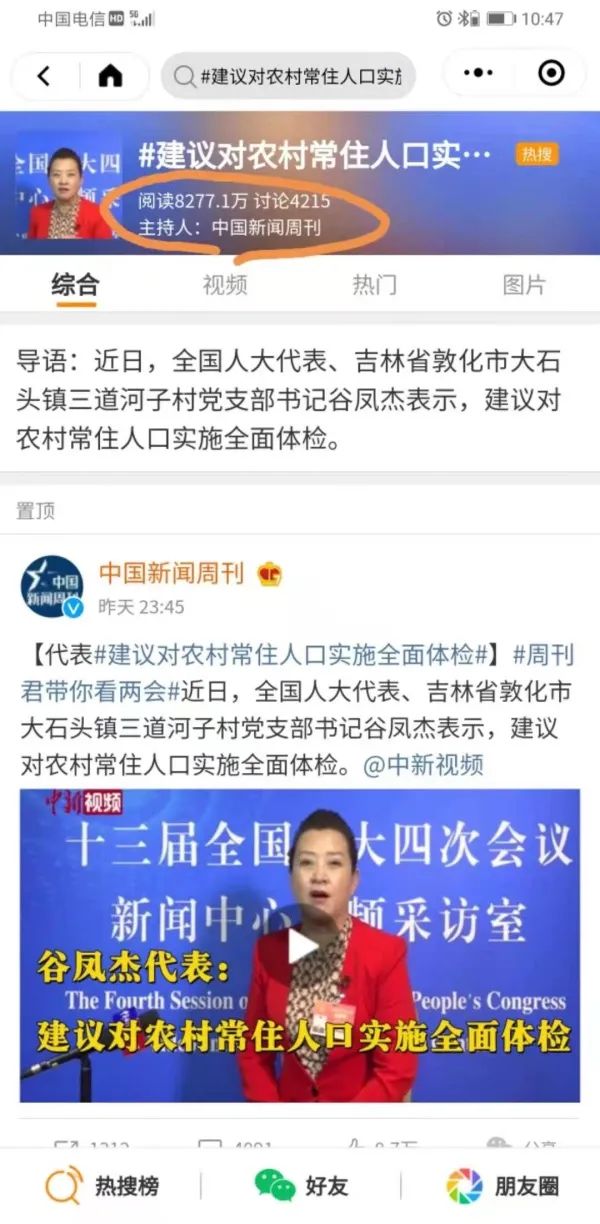600x1224 pixels.
Task: Switch to the 图片 tab
Action: pyautogui.click(x=524, y=285)
